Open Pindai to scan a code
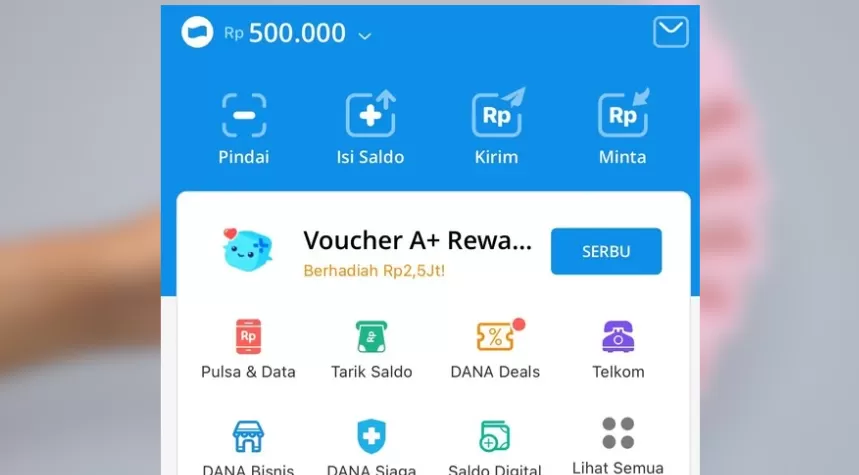Viewport: 859px width, 475px height. [x=244, y=128]
